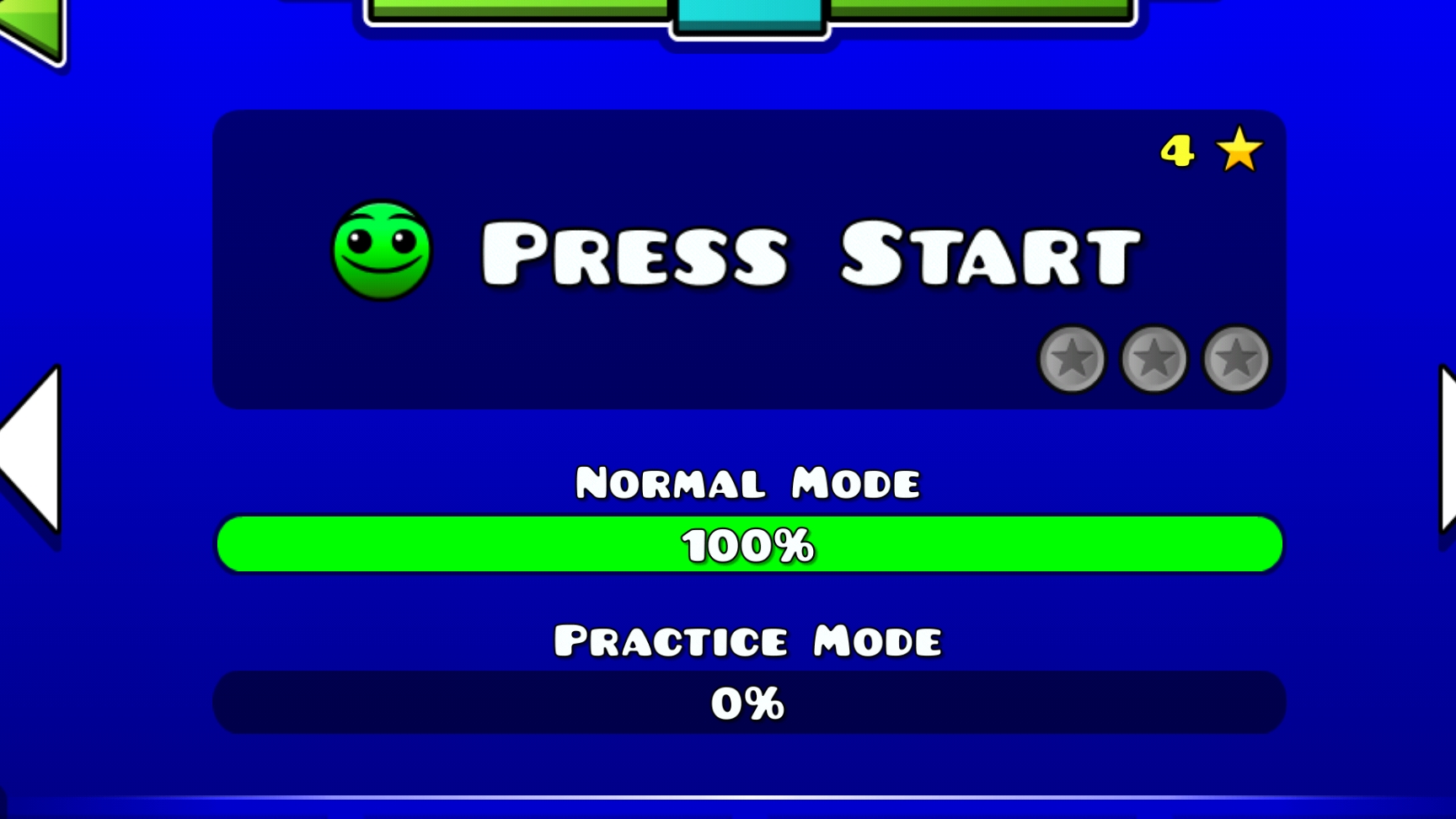Open the Press Start level card
This screenshot has height=819, width=1456.
(x=748, y=259)
